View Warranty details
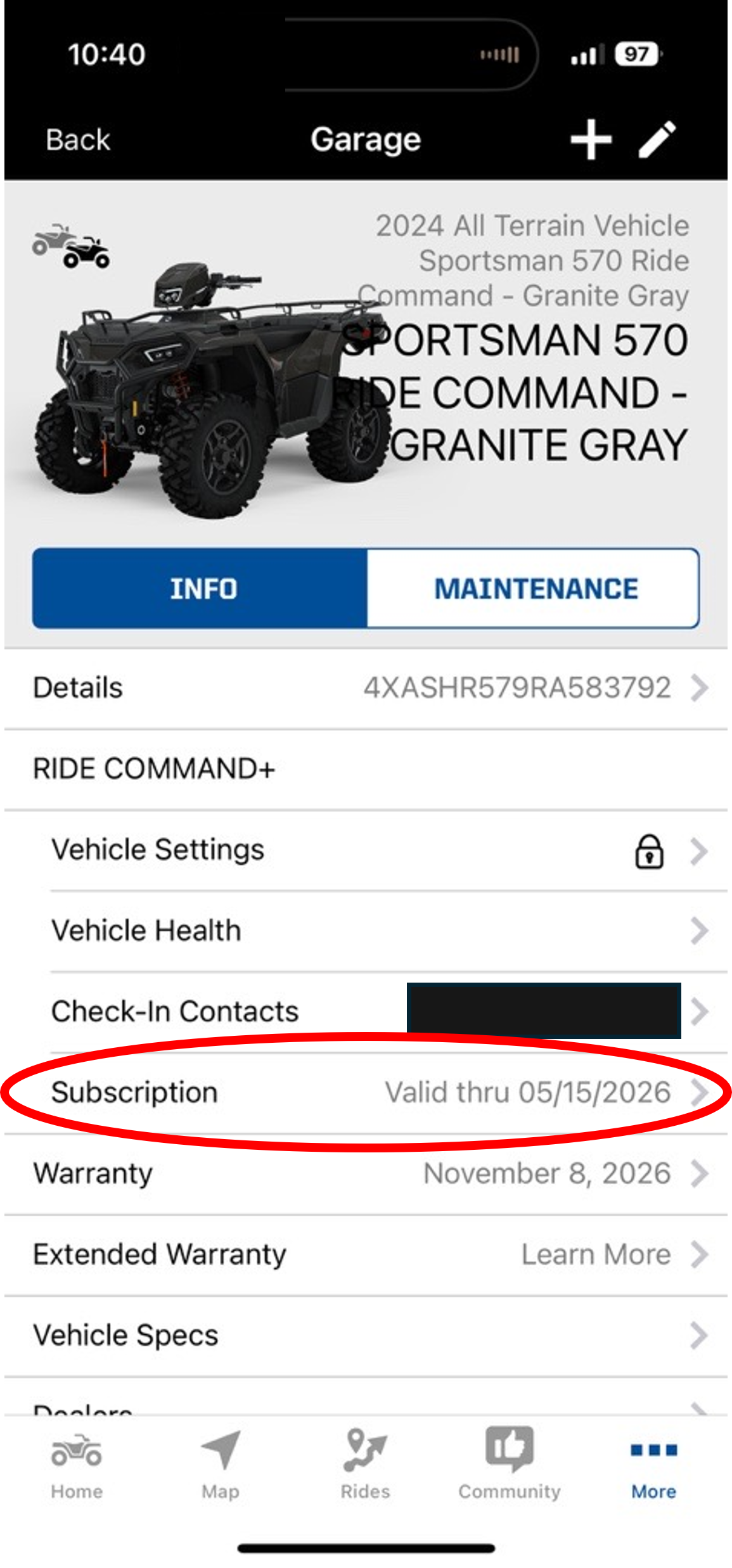The width and height of the screenshot is (732, 1568). tap(366, 1173)
